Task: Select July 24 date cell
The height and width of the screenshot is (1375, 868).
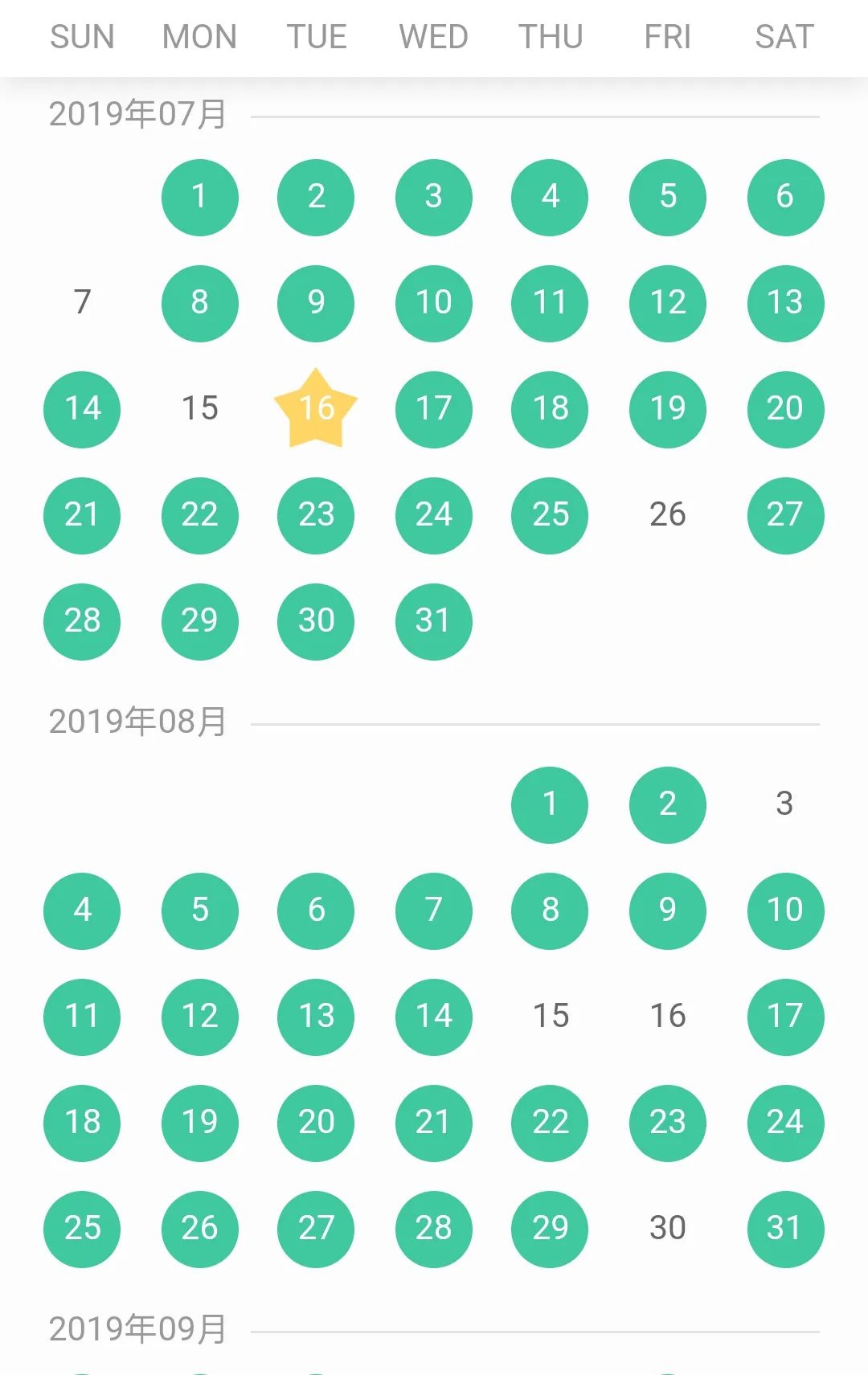Action: point(433,515)
